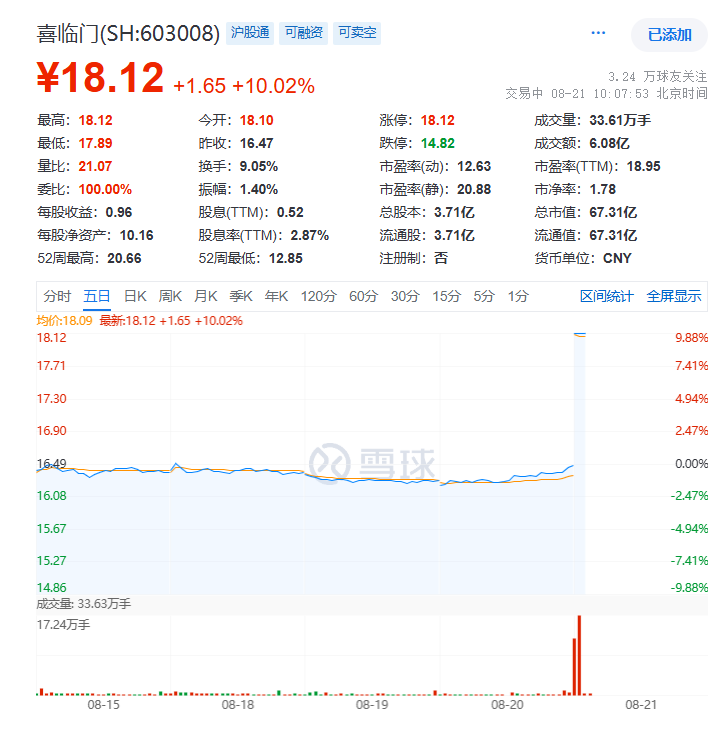Open the three-dot more options menu
714x730 pixels.
pyautogui.click(x=598, y=33)
